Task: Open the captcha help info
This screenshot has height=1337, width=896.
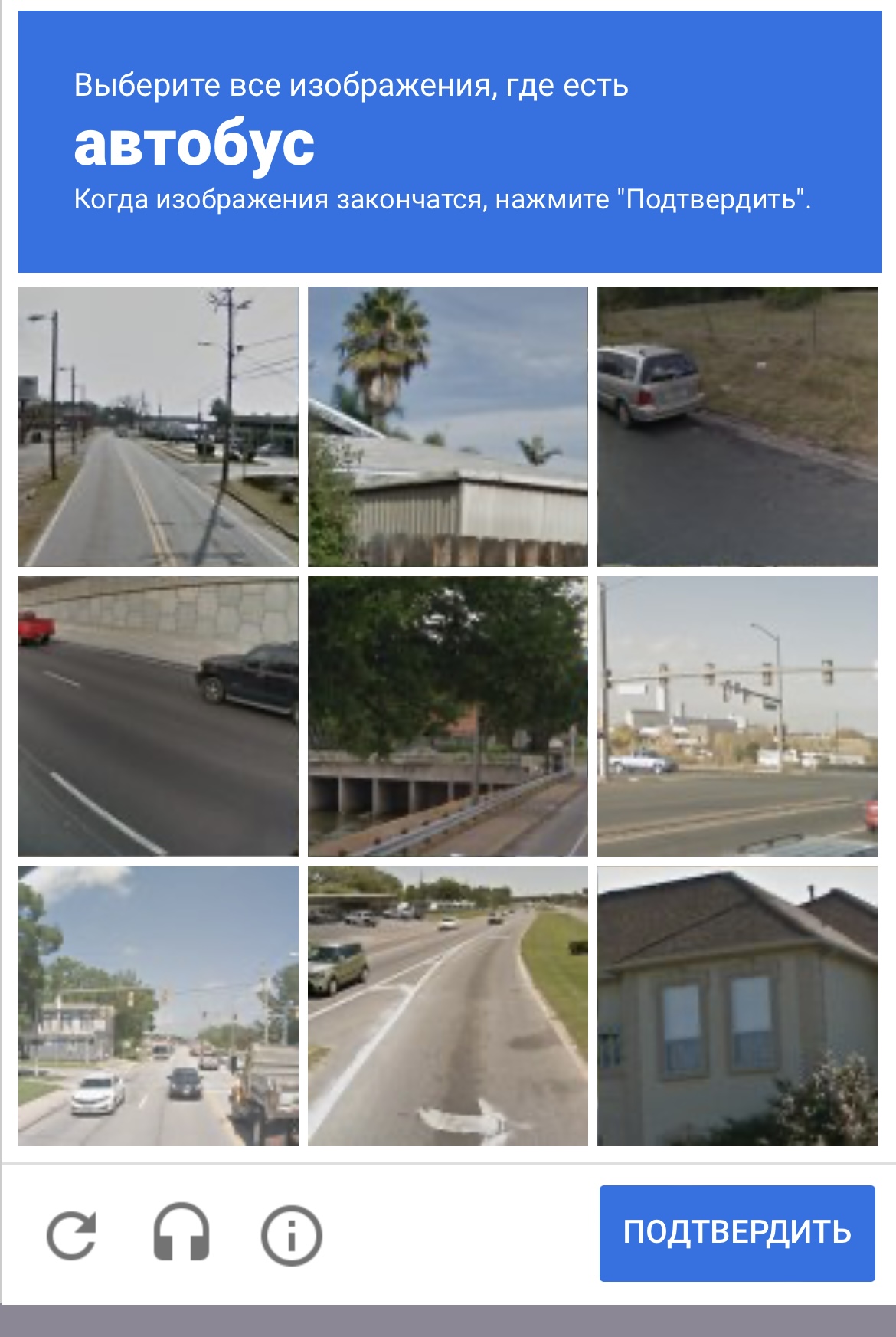Action: (x=291, y=1234)
